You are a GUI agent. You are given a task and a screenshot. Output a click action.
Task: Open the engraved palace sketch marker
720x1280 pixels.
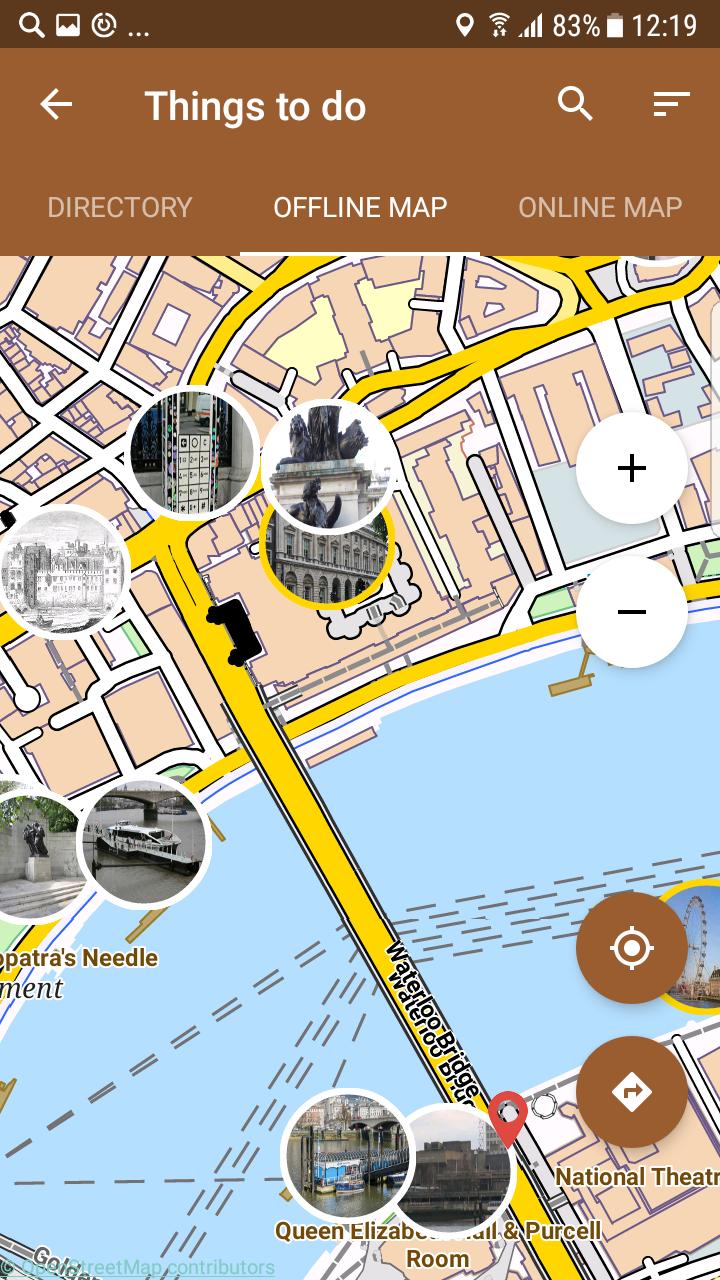[62, 572]
